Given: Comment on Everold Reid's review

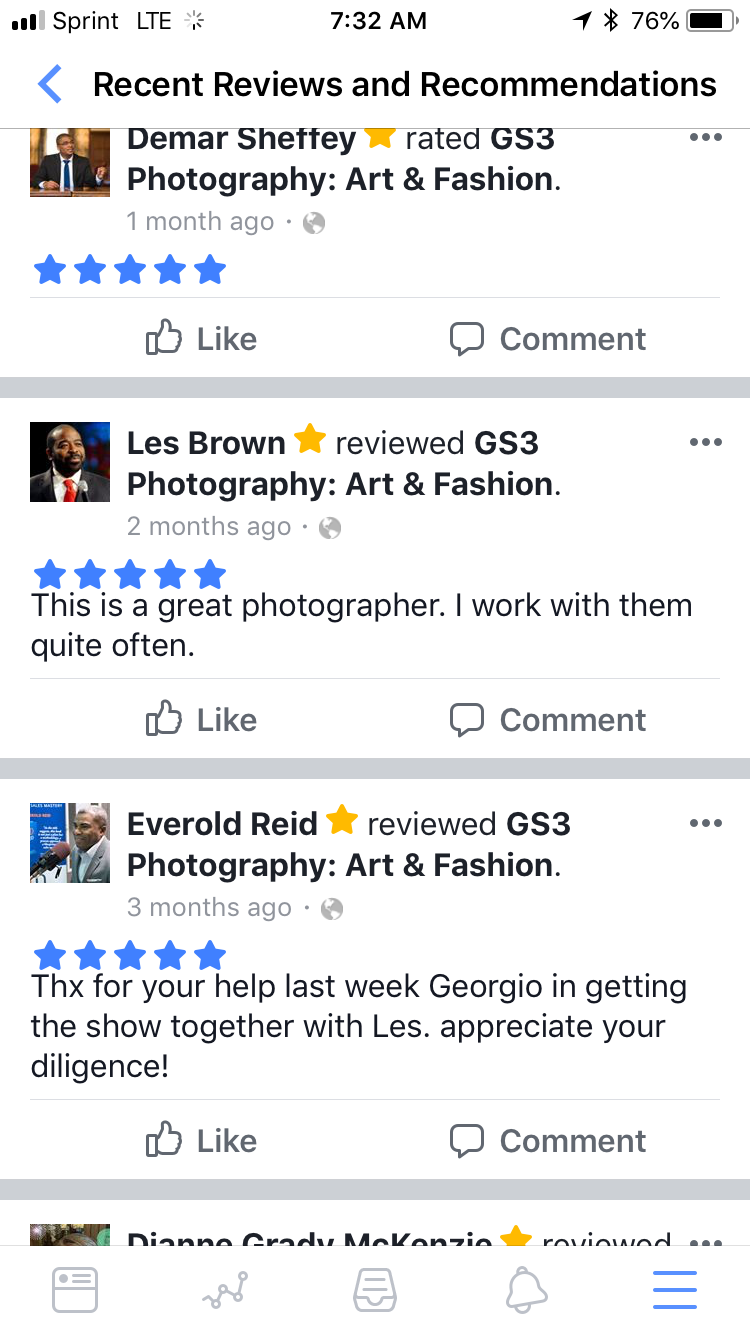Looking at the screenshot, I should [x=548, y=1141].
